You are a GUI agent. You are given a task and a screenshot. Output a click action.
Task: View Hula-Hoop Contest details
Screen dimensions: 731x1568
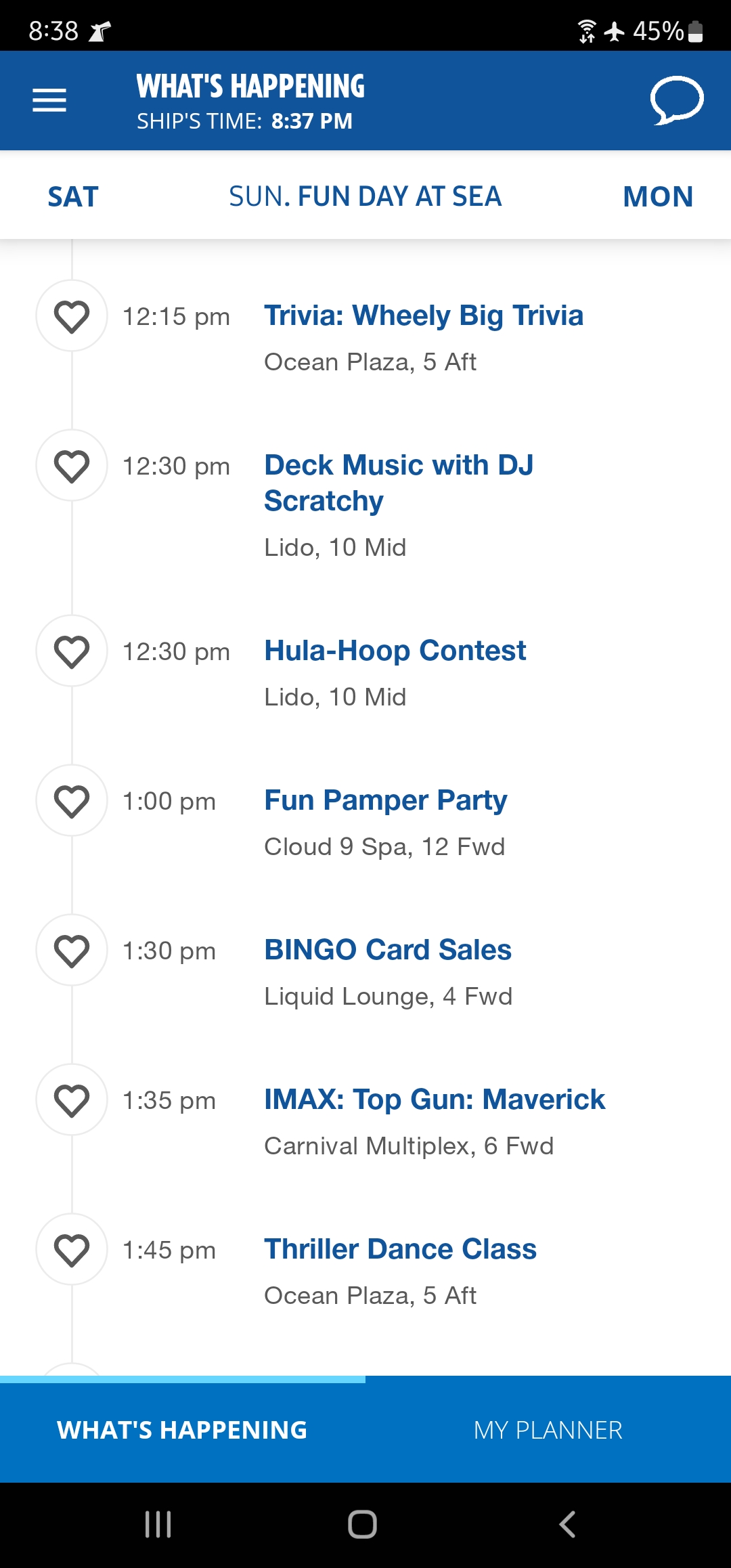395,651
